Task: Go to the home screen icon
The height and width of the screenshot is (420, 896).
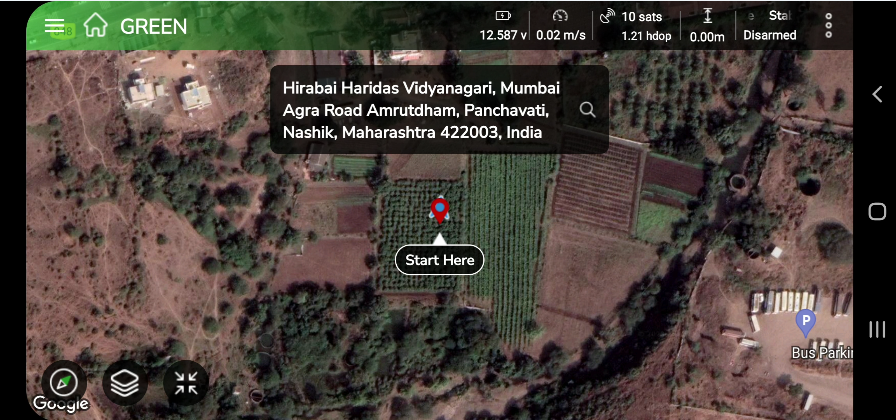Action: point(96,25)
